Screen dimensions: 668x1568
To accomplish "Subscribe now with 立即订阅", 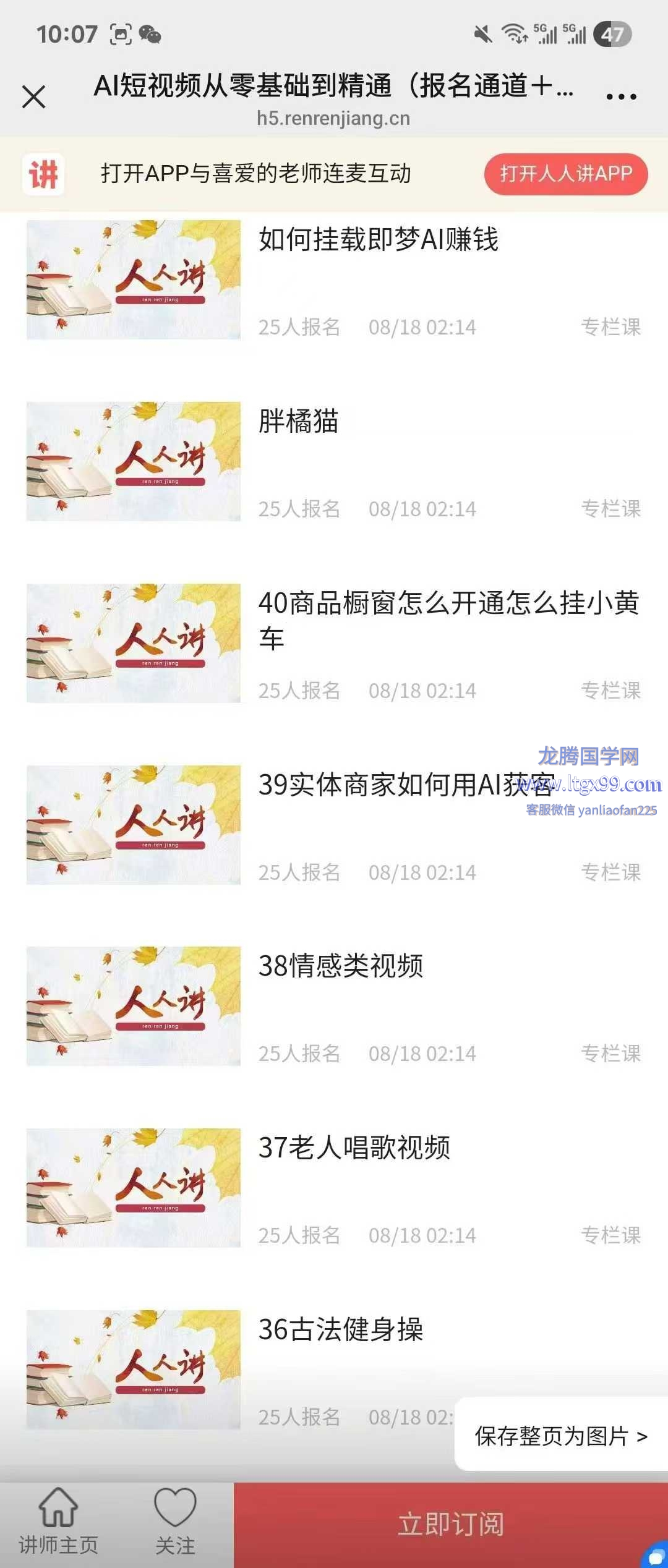I will click(x=450, y=1525).
